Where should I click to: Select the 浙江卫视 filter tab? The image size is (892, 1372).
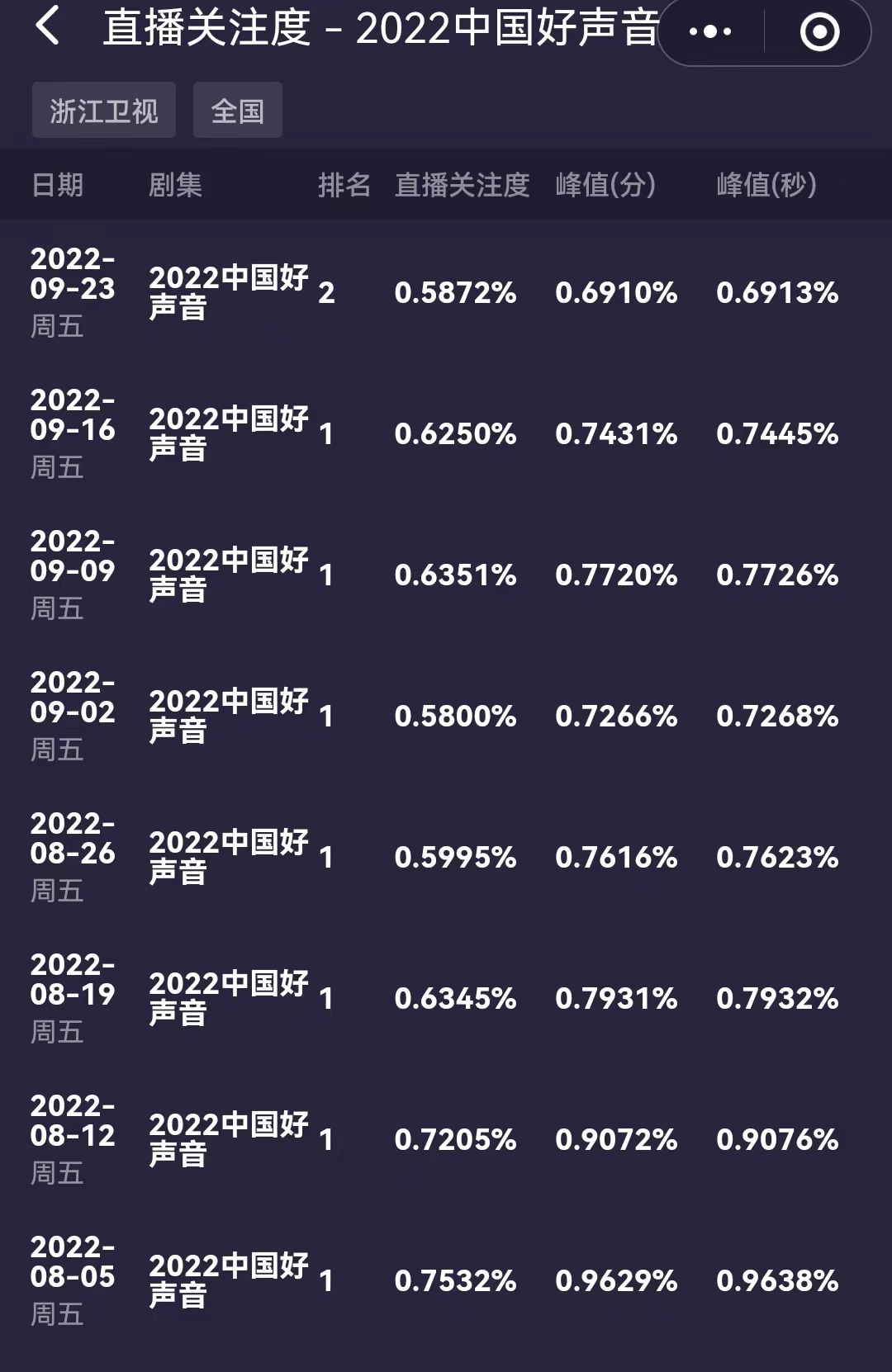pos(102,110)
